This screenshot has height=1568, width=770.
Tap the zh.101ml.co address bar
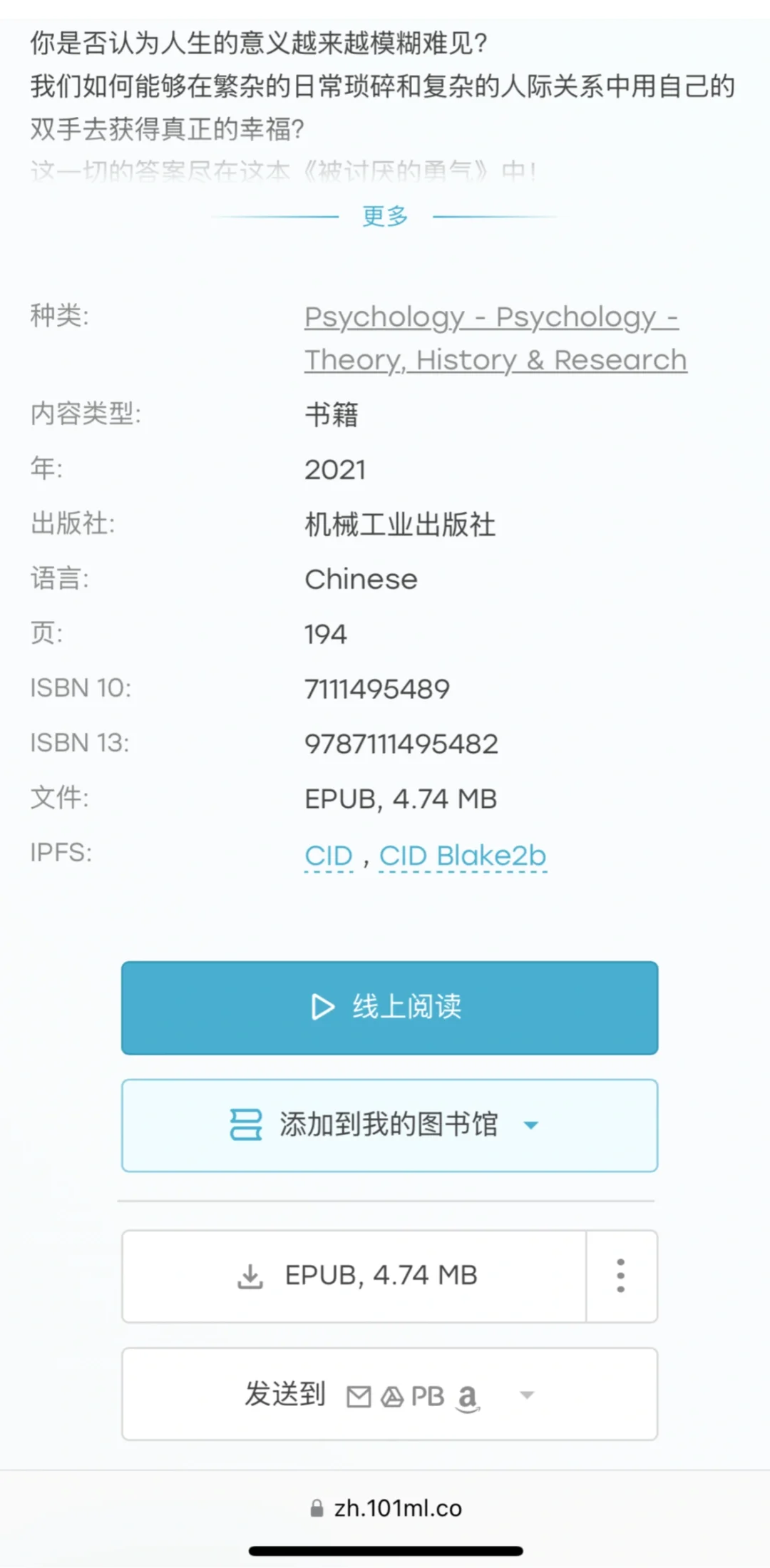[x=386, y=1508]
